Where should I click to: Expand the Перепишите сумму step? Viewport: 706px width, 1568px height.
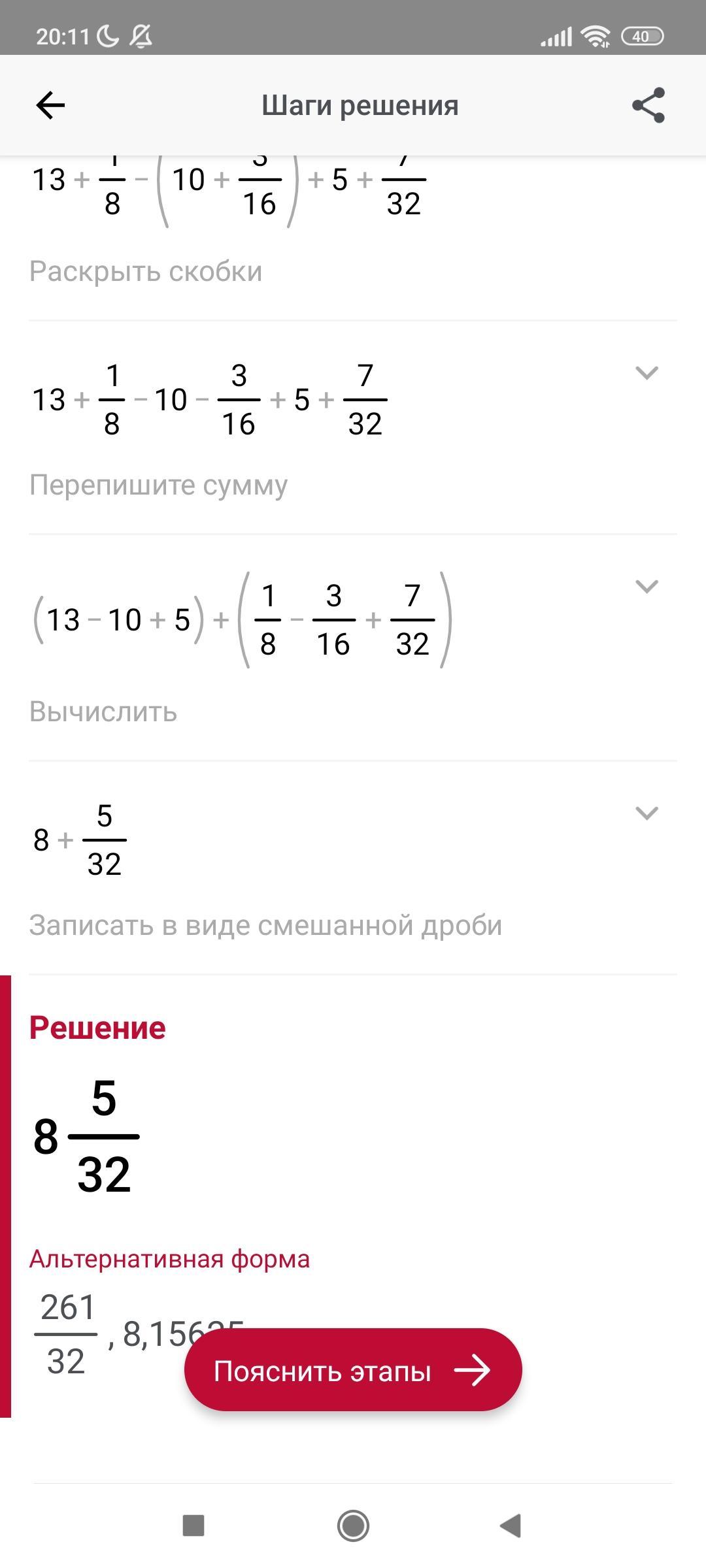point(647,373)
